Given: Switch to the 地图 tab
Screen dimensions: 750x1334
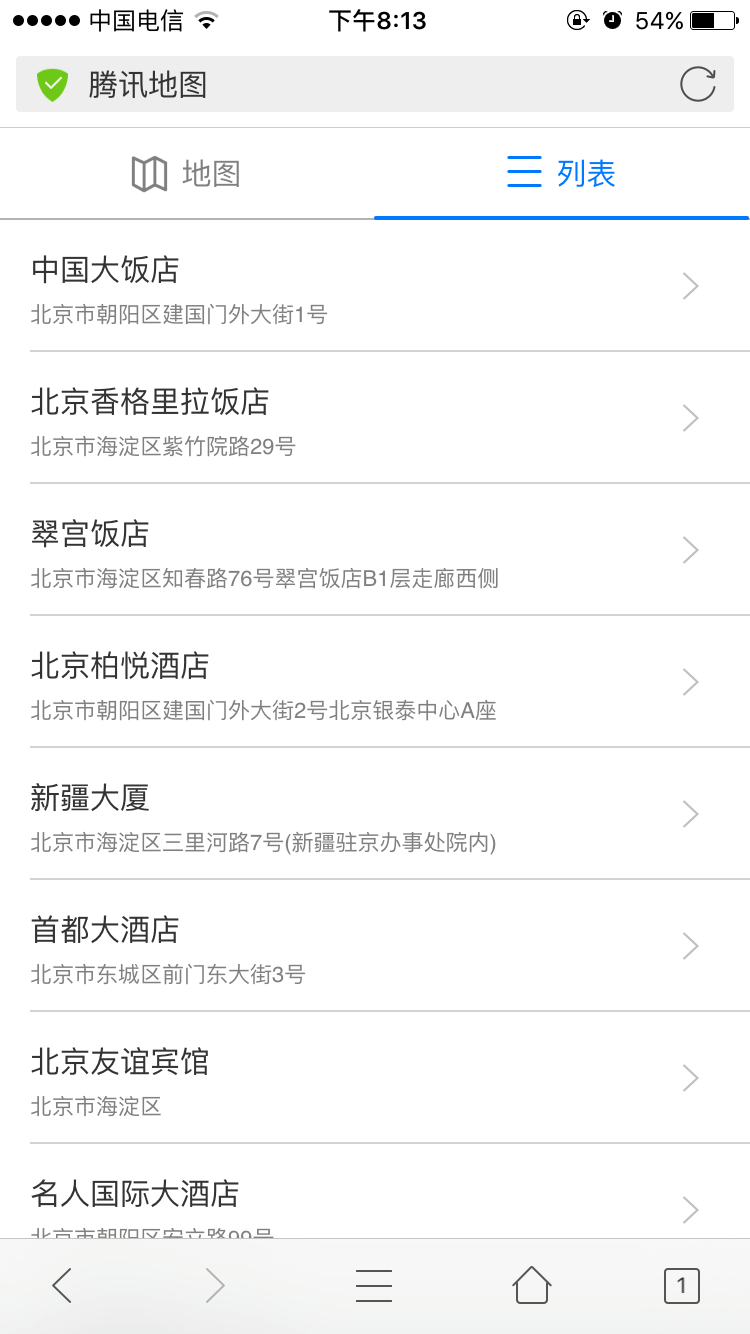Looking at the screenshot, I should coord(186,174).
